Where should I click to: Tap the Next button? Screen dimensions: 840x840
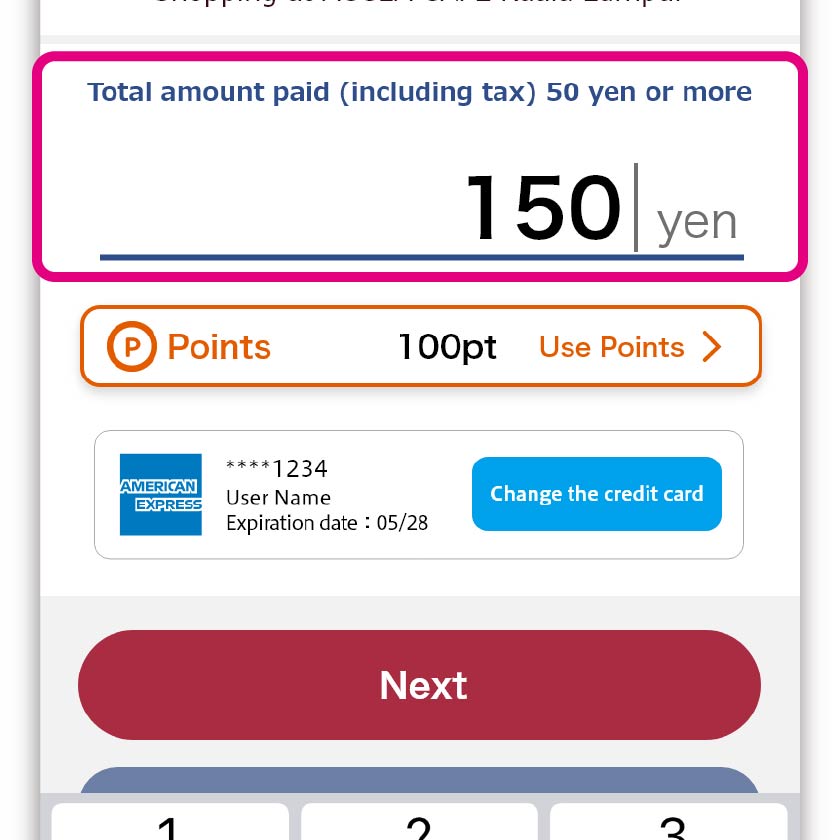420,685
